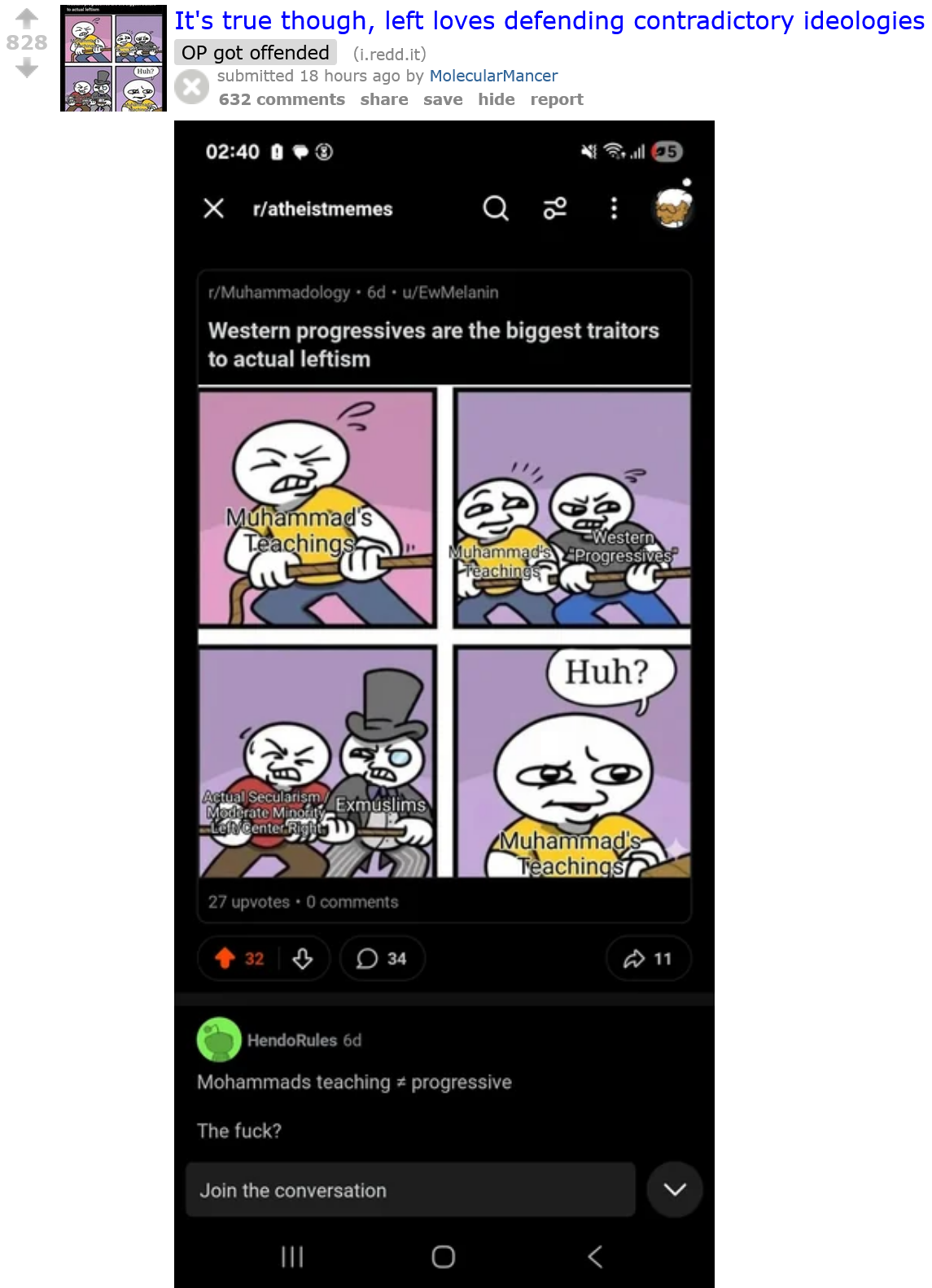932x1288 pixels.
Task: Hide this post
Action: click(x=497, y=99)
